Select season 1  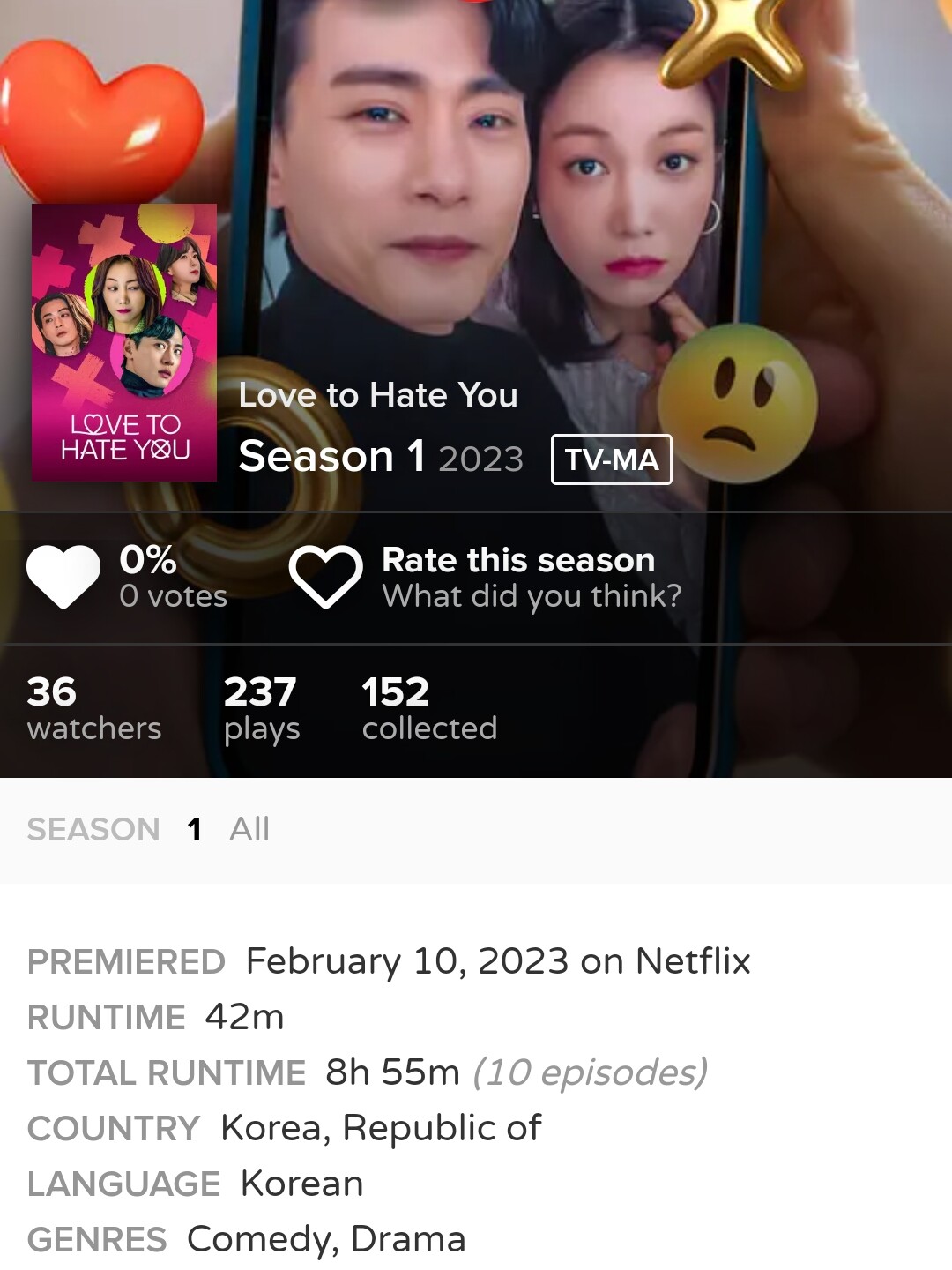pos(195,829)
